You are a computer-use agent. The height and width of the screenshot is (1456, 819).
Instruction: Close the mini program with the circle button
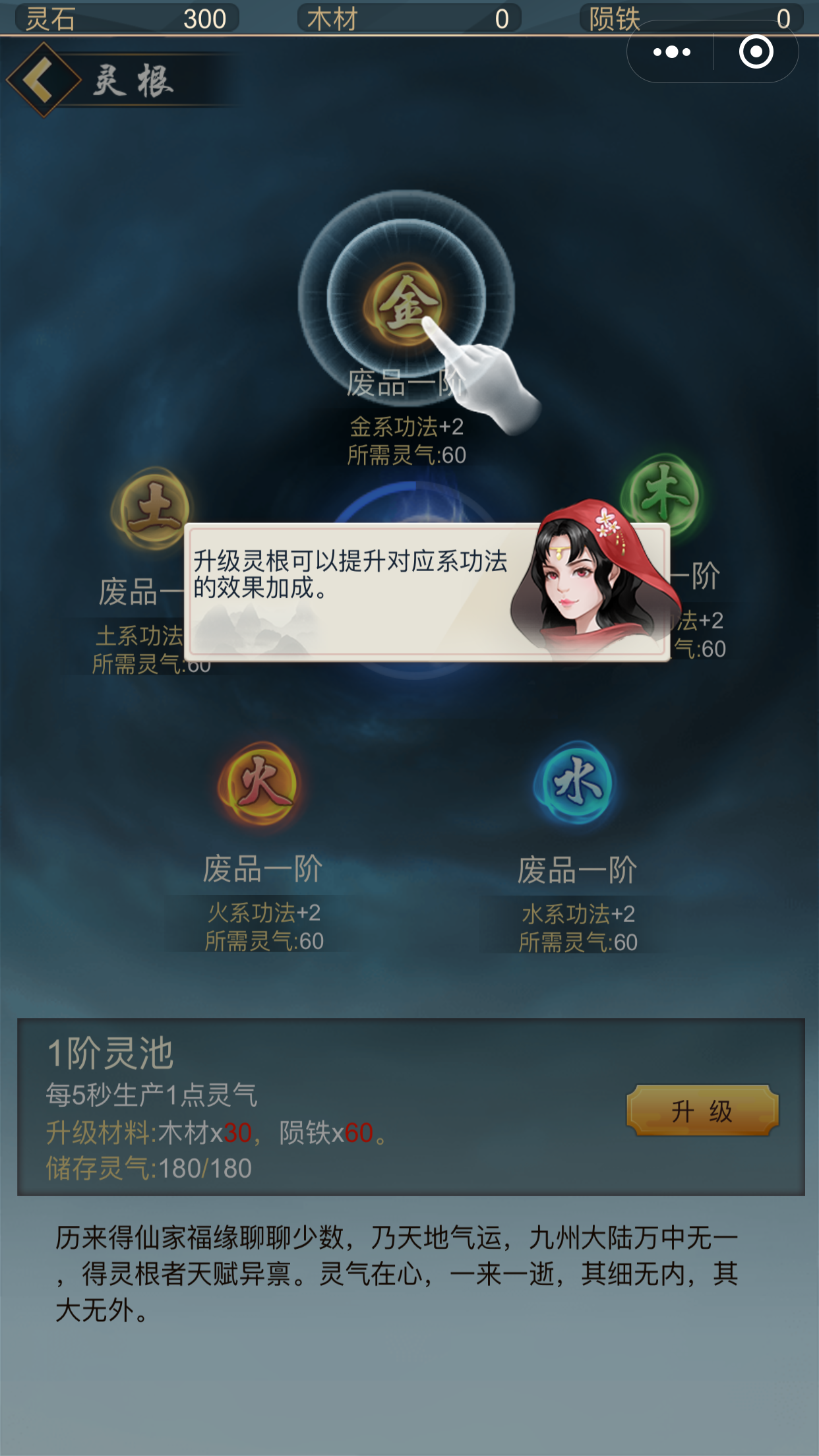tap(756, 52)
